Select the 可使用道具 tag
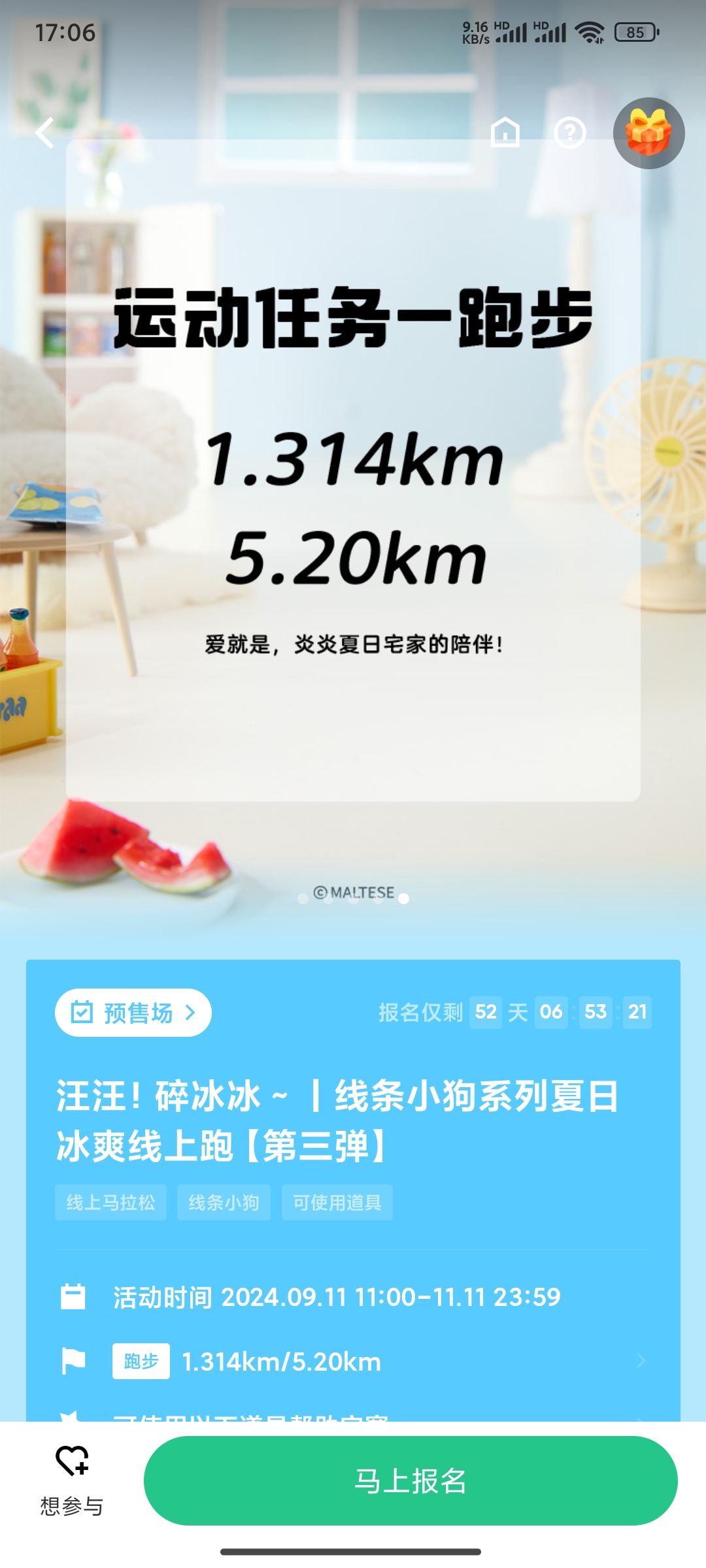The width and height of the screenshot is (706, 1568). [337, 1202]
